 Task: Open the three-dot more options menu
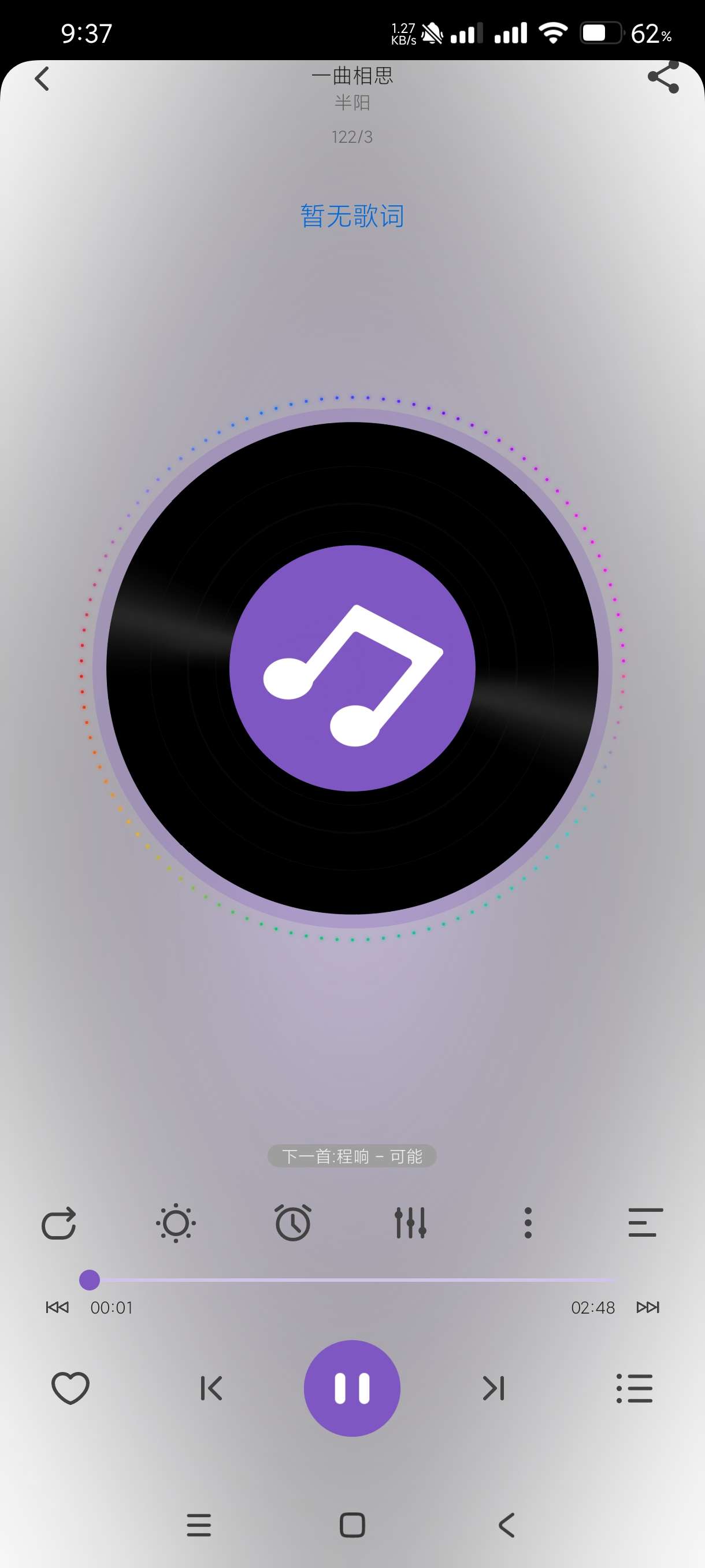coord(528,1223)
